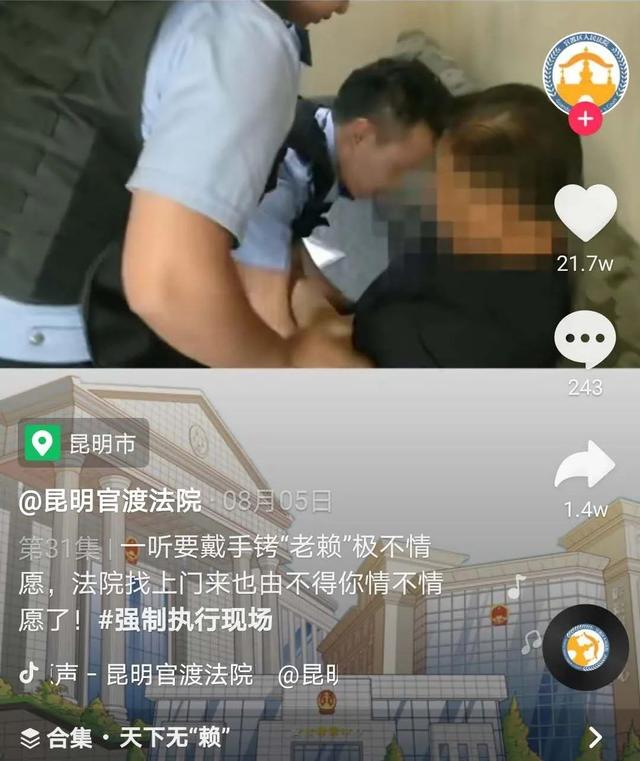Open the spinning music disc

[x=586, y=648]
